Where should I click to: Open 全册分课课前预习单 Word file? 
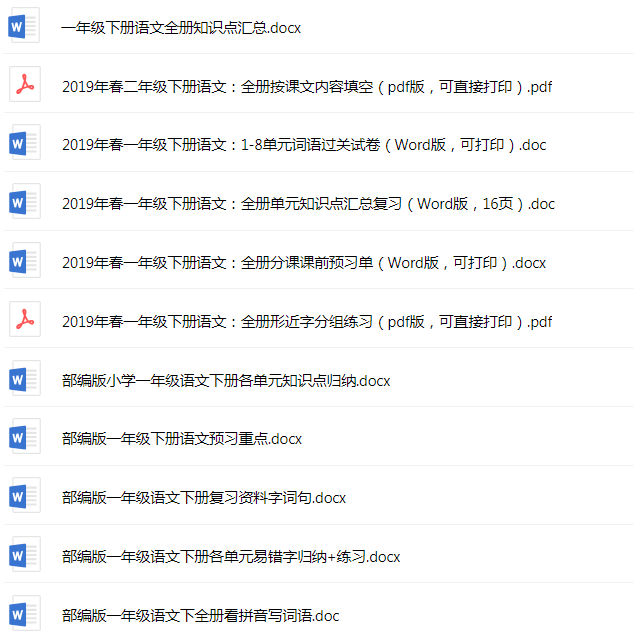(304, 263)
